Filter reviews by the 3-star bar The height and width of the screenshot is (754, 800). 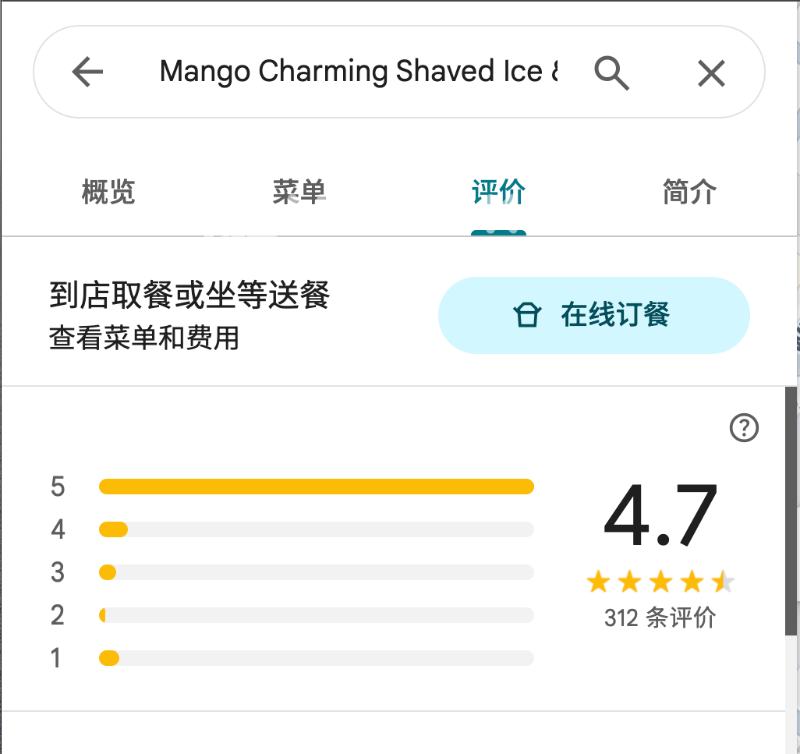click(316, 572)
